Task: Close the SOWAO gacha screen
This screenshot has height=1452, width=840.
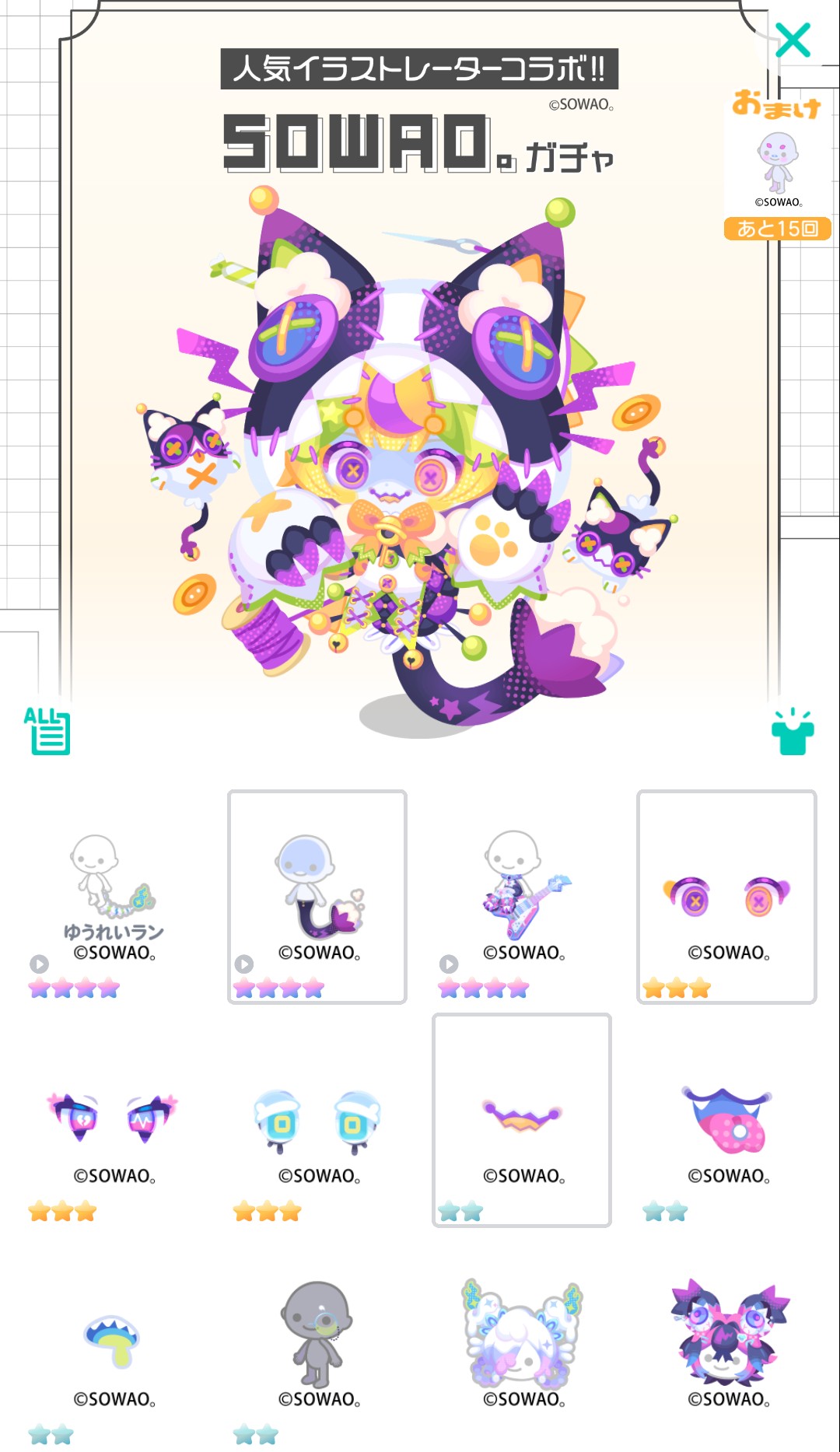Action: pyautogui.click(x=793, y=40)
